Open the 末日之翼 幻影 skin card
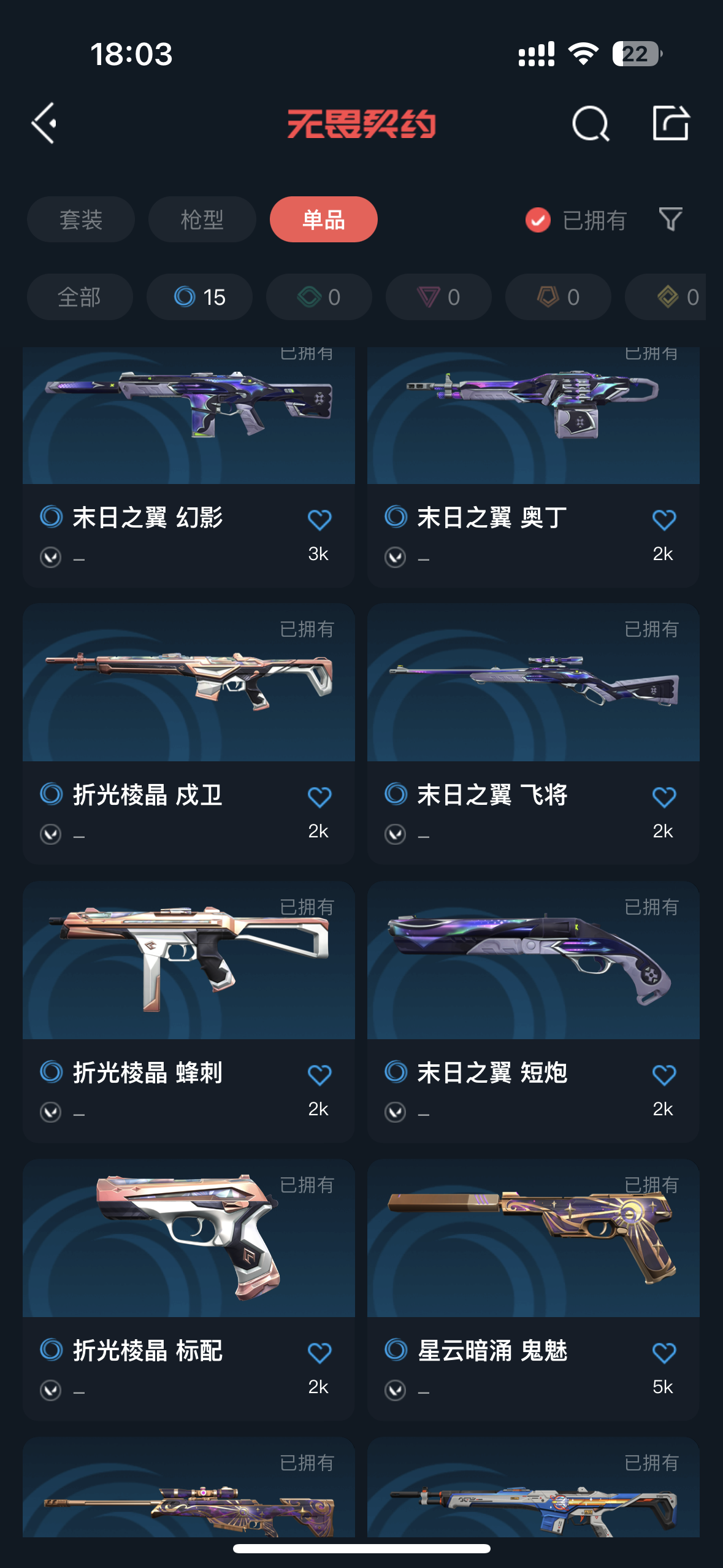Screen dimensions: 723x1568 (x=189, y=467)
